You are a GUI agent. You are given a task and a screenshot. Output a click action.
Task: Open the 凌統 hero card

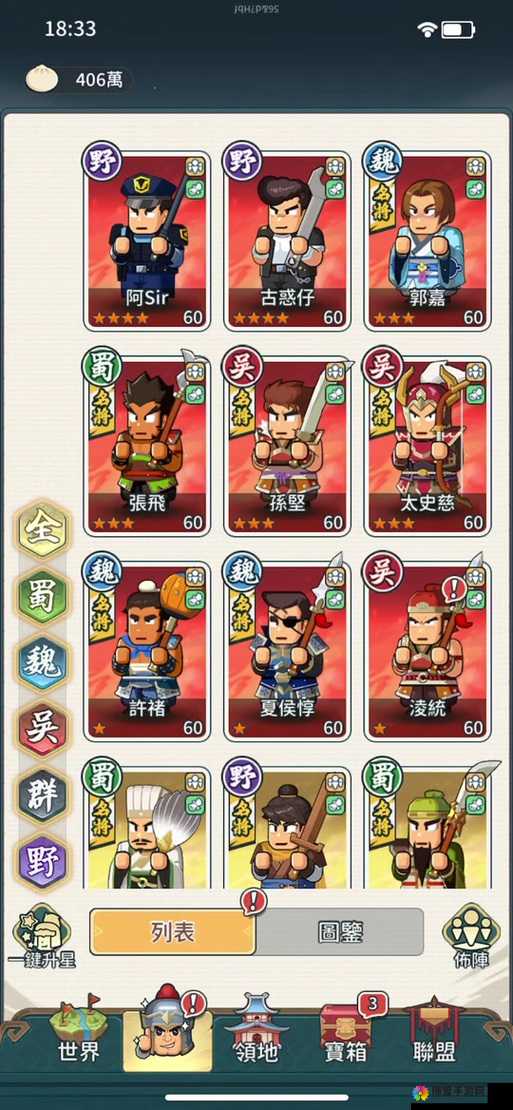click(x=427, y=651)
